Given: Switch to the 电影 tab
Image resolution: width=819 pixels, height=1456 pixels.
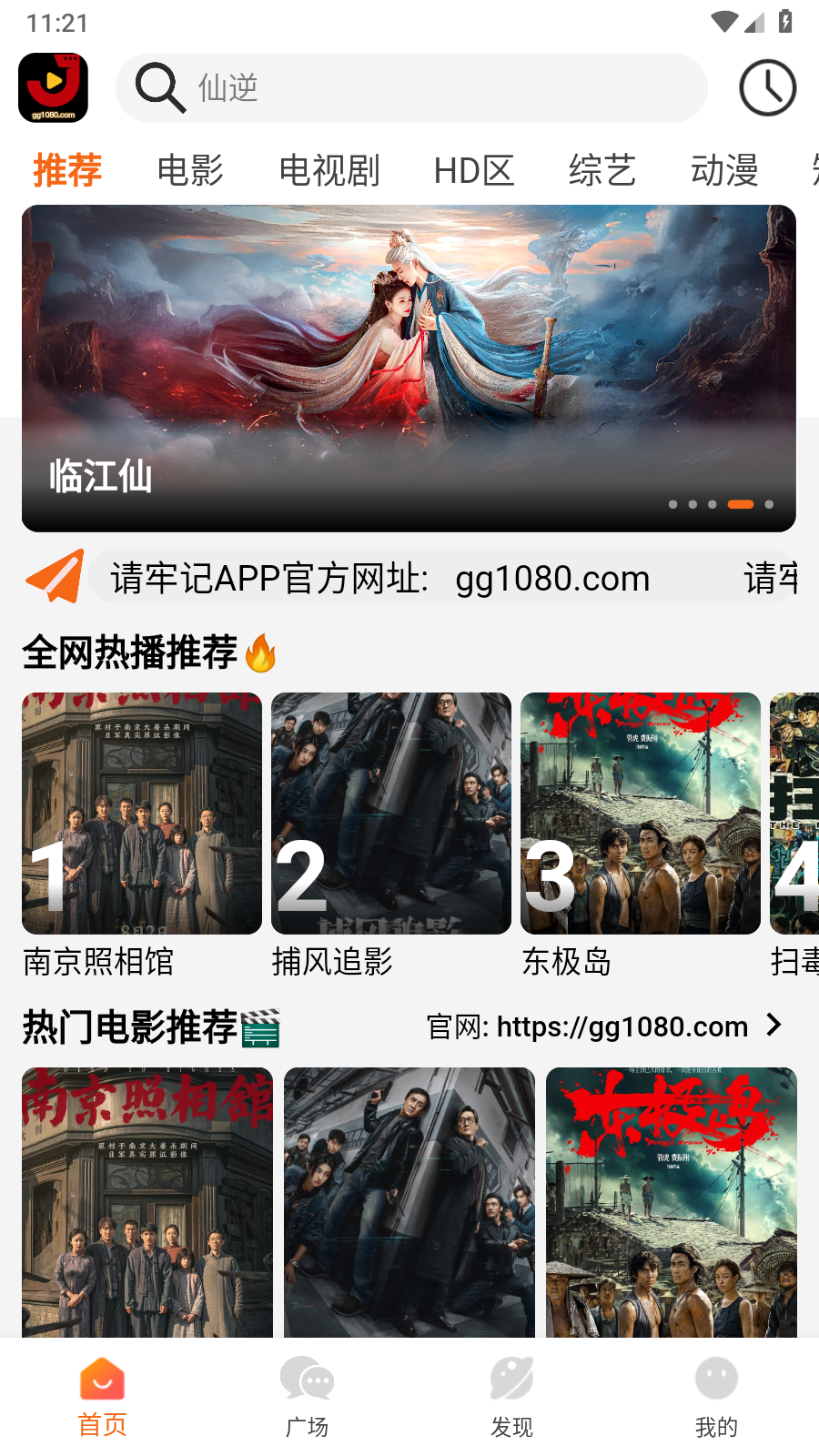Looking at the screenshot, I should click(x=190, y=171).
